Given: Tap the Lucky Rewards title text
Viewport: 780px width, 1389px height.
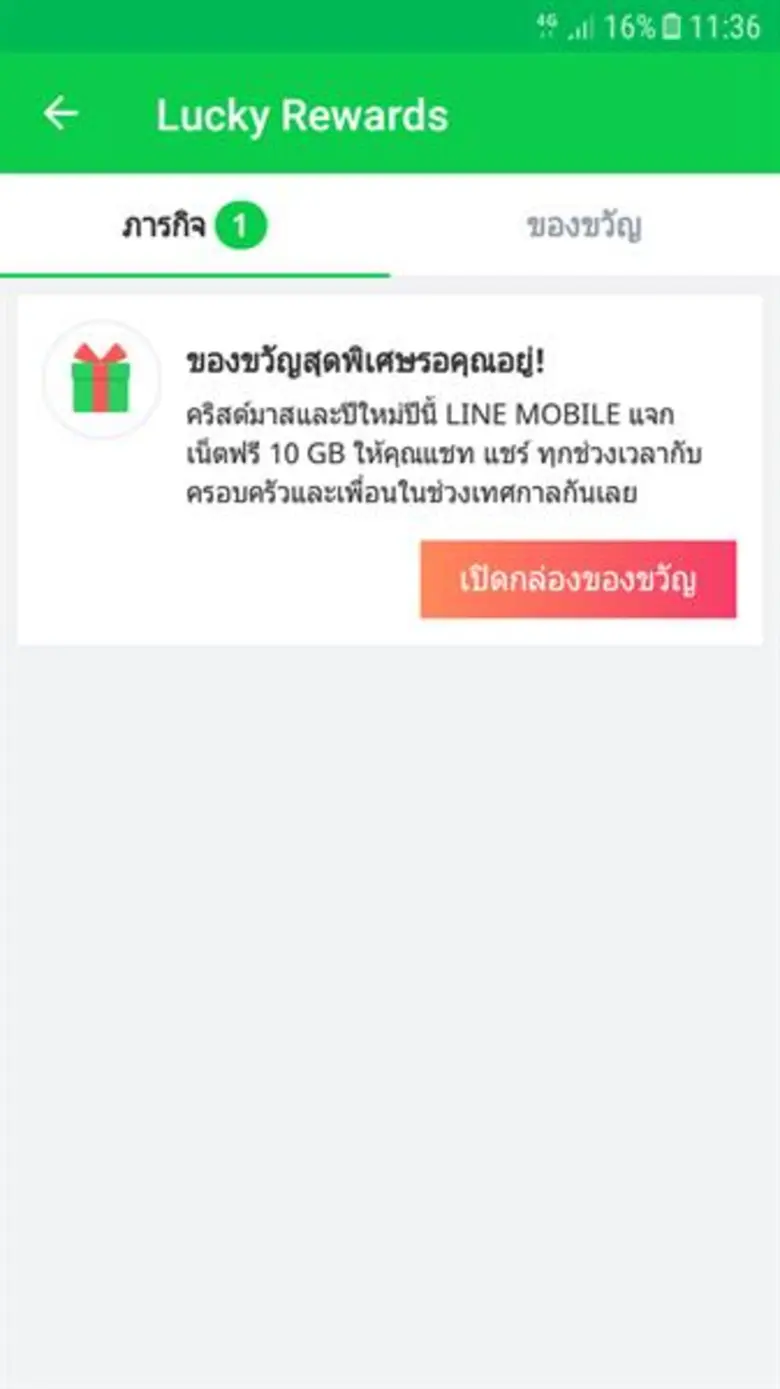Looking at the screenshot, I should (x=303, y=113).
